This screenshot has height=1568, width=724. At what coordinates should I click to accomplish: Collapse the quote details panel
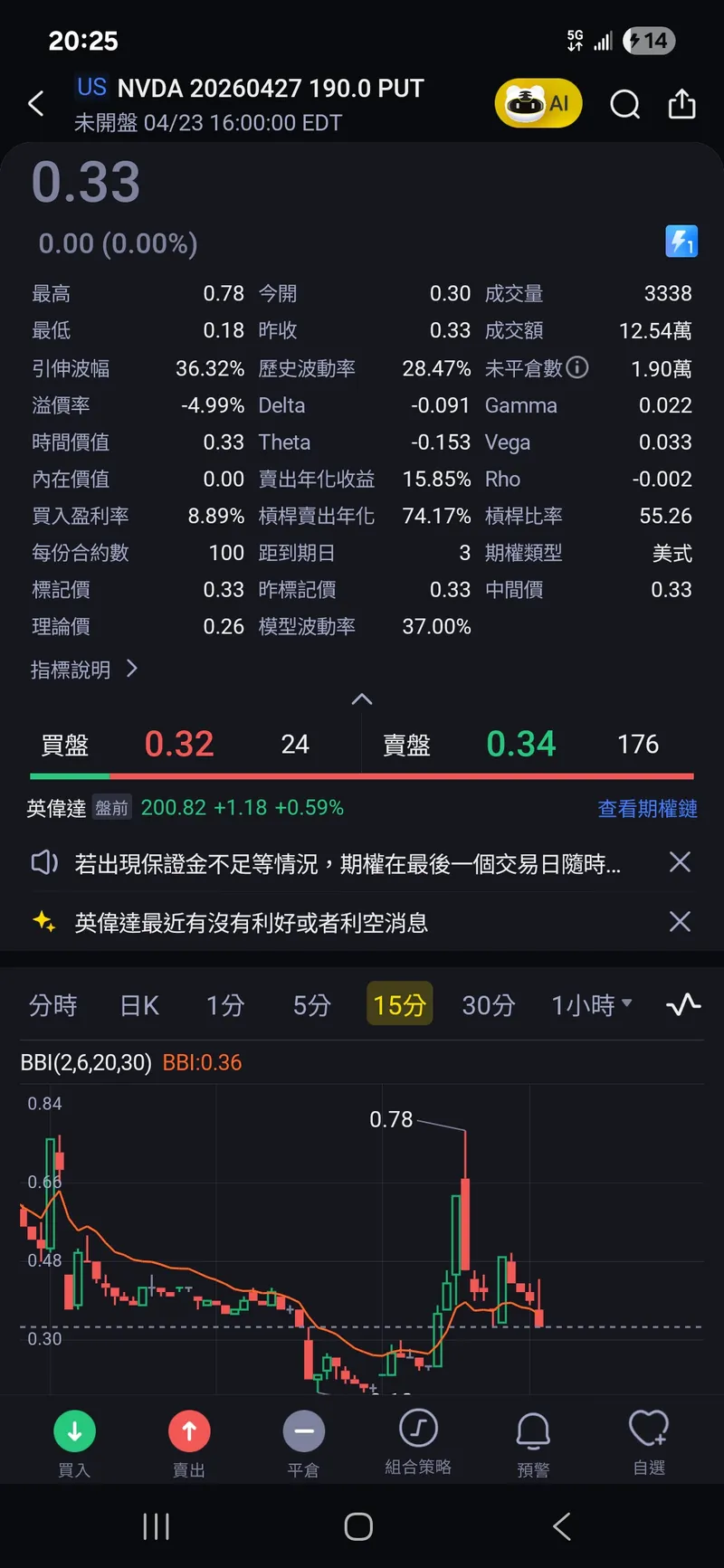(x=361, y=699)
